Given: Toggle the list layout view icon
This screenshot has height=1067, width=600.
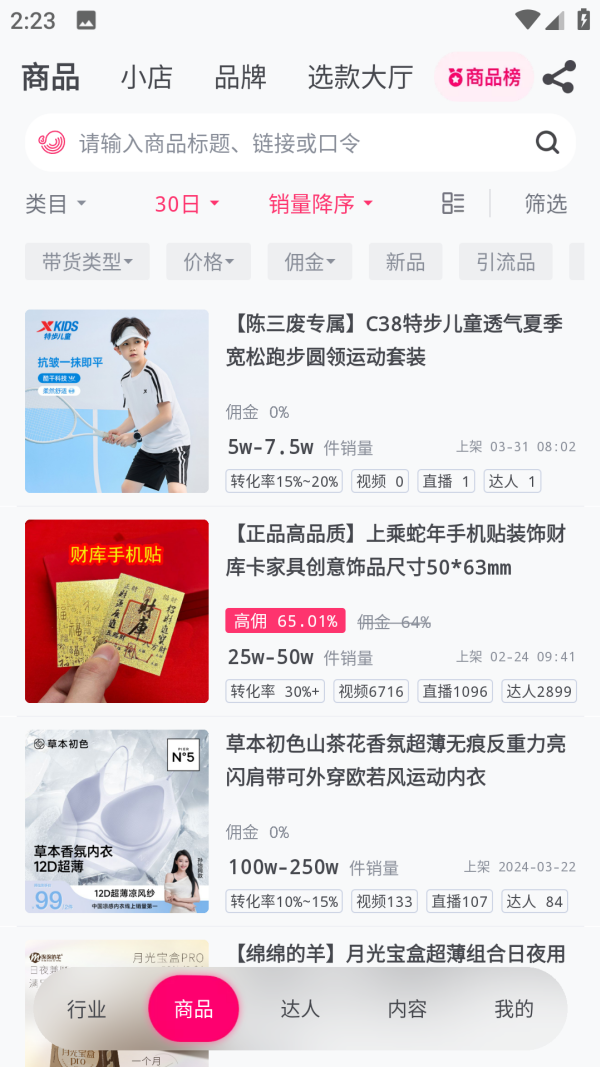Looking at the screenshot, I should (453, 203).
